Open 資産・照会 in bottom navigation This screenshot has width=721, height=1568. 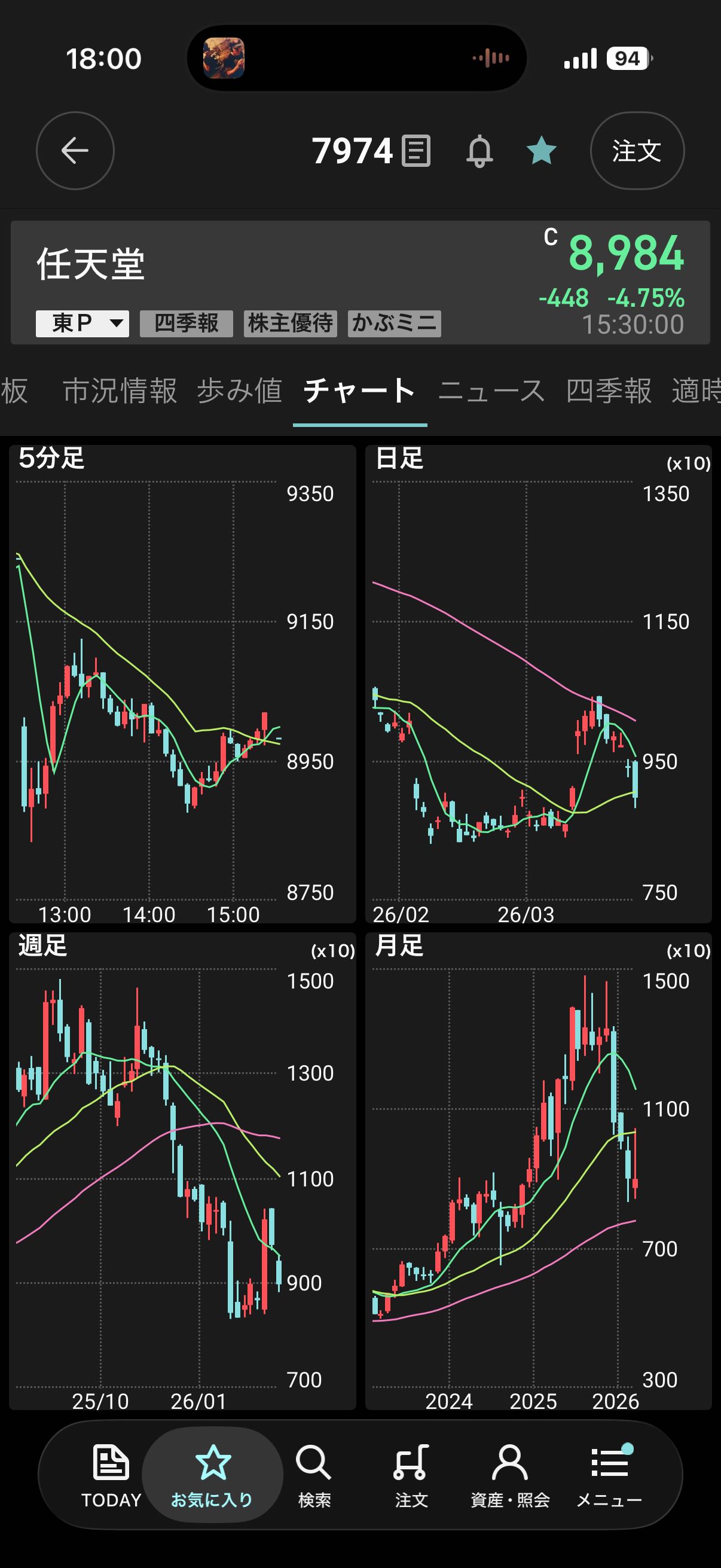510,1474
